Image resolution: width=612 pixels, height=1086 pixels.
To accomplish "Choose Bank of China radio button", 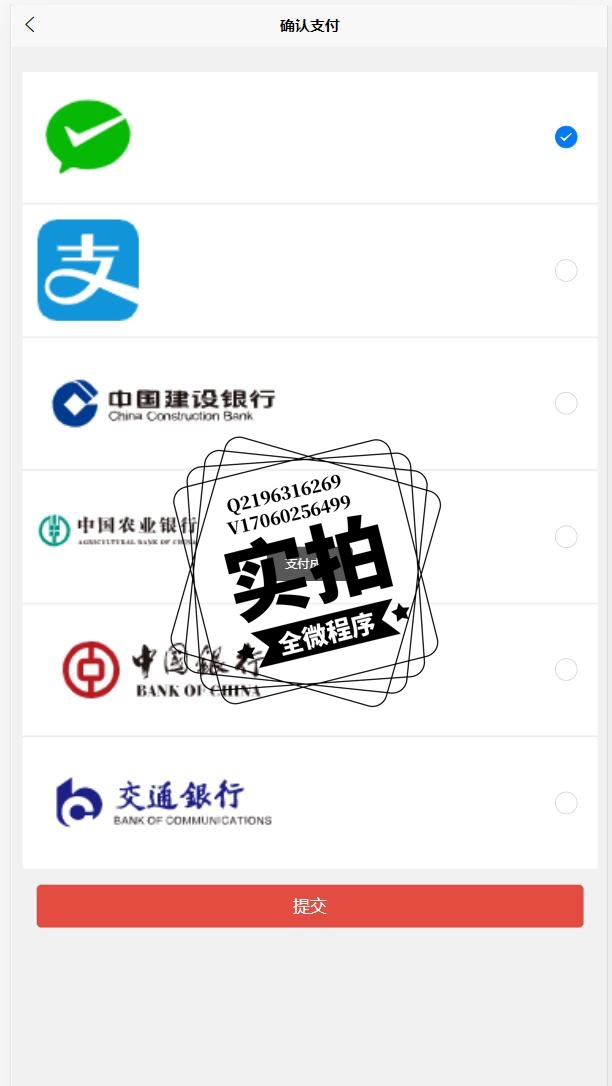I will click(566, 670).
